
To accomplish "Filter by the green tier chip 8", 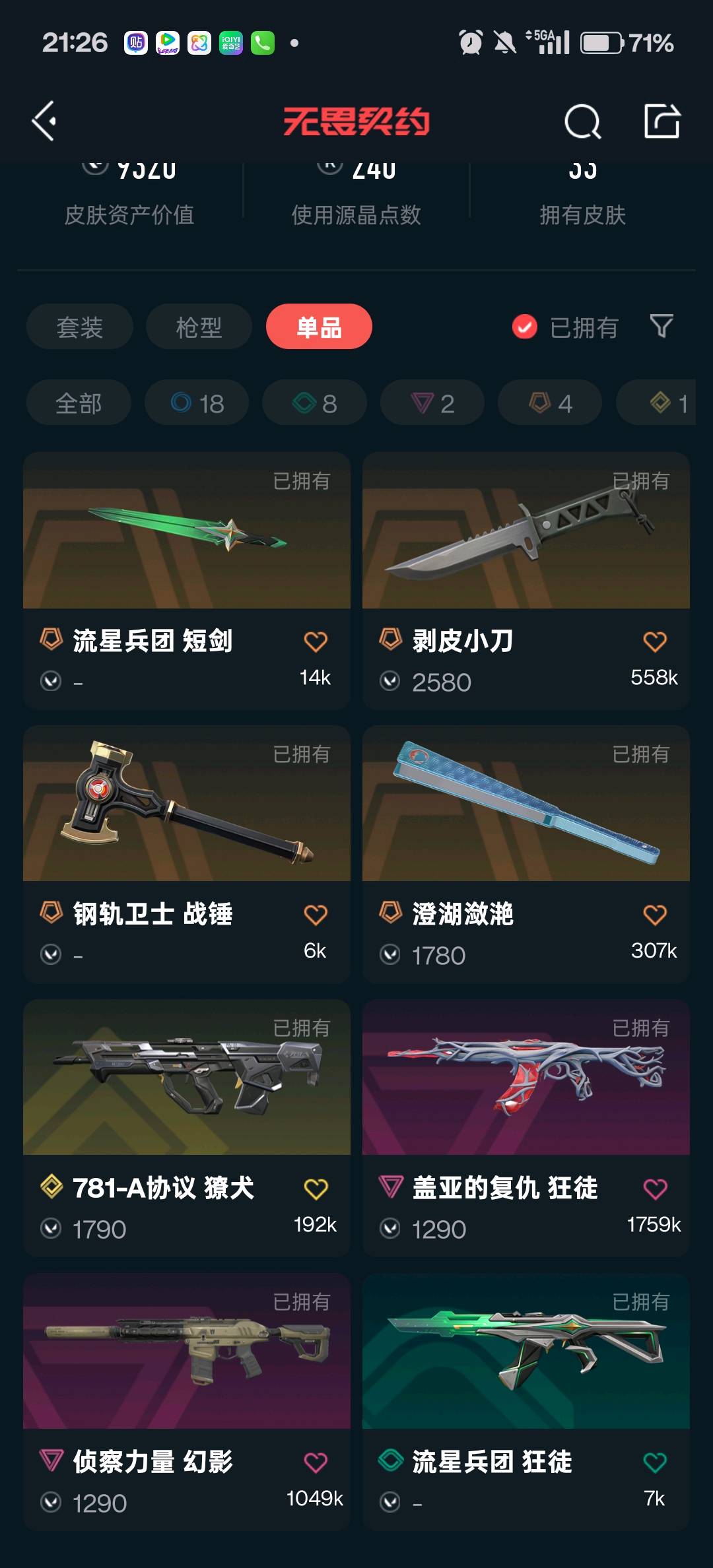I will tap(314, 403).
